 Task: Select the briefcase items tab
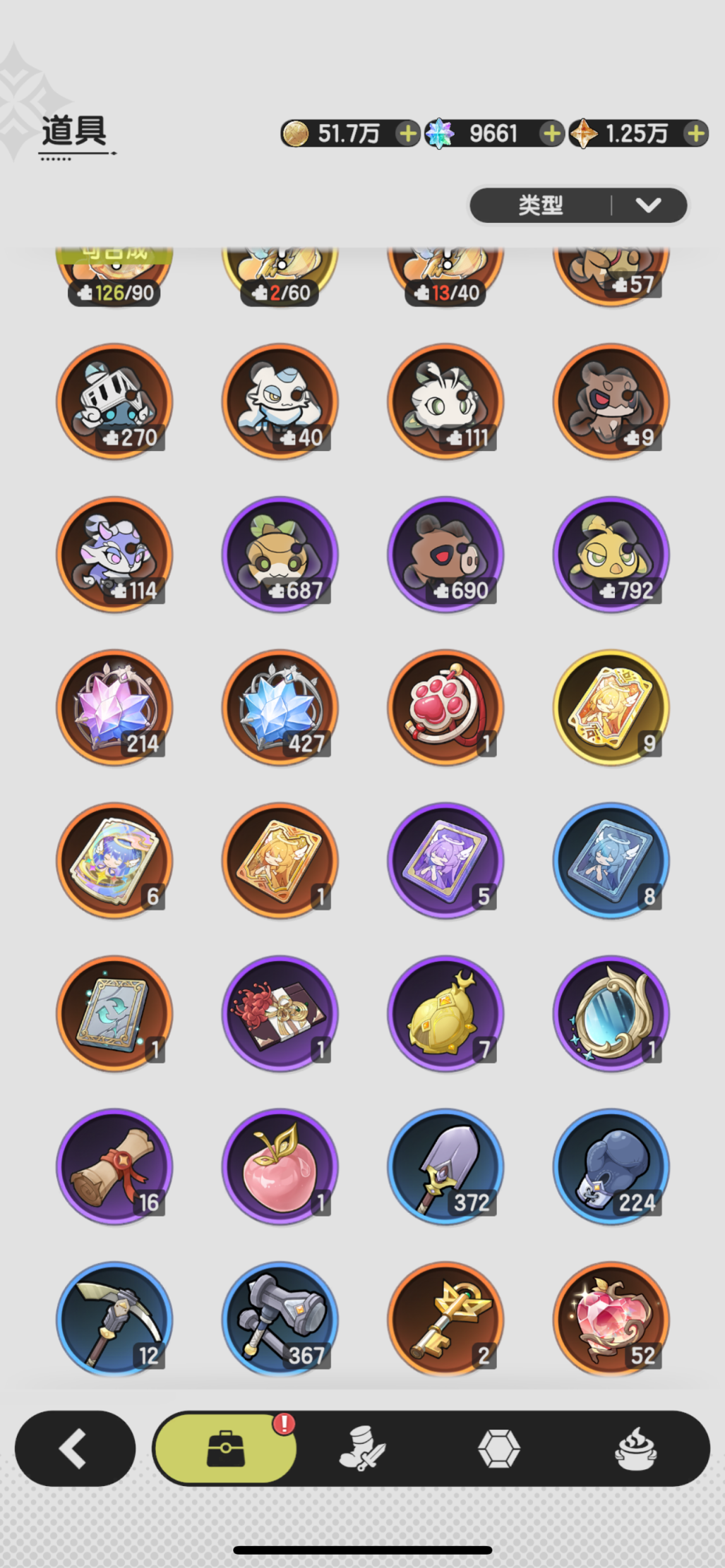click(x=225, y=1449)
